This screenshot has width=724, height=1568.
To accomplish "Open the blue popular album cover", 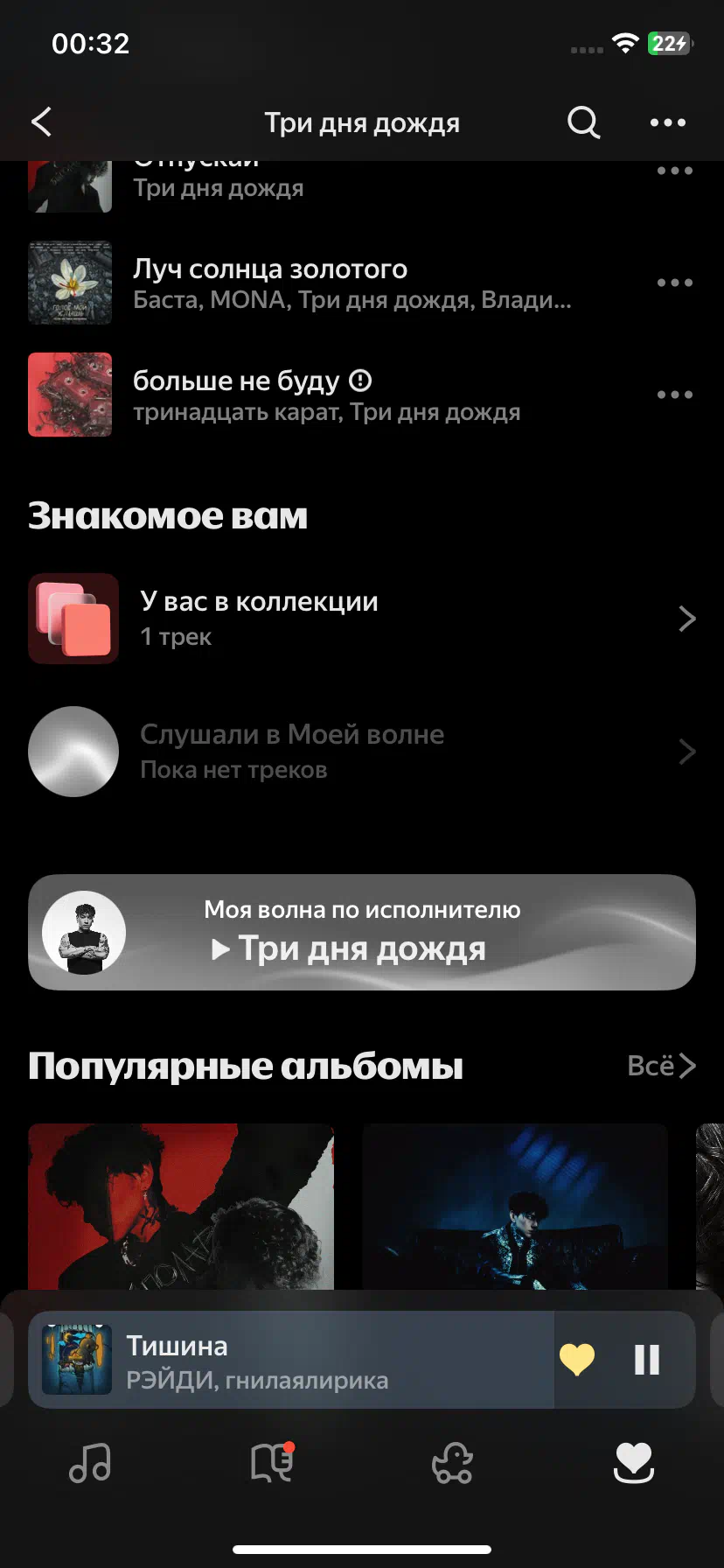I will coord(515,1207).
